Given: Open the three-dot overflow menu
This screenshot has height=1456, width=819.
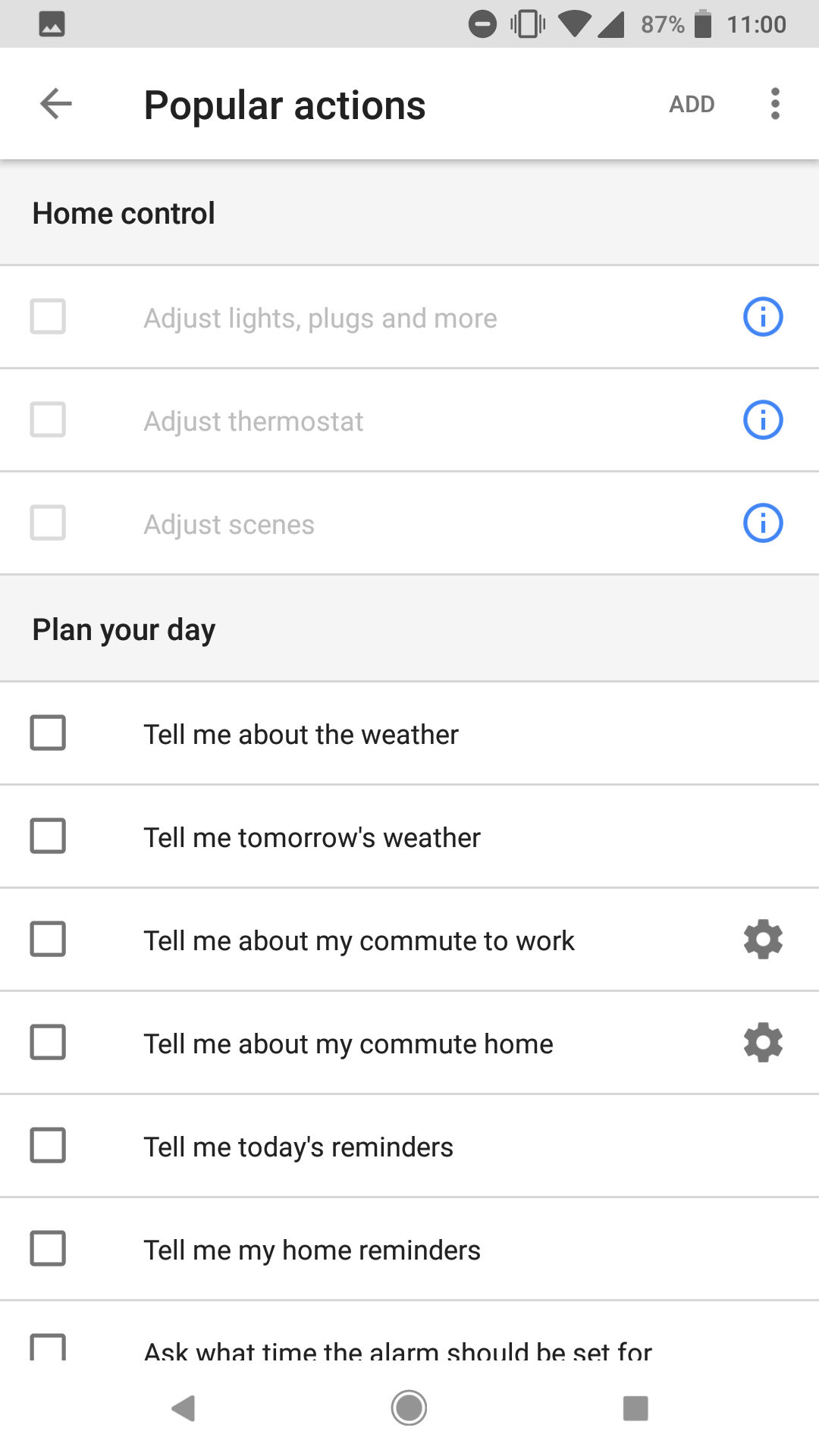Looking at the screenshot, I should click(774, 104).
